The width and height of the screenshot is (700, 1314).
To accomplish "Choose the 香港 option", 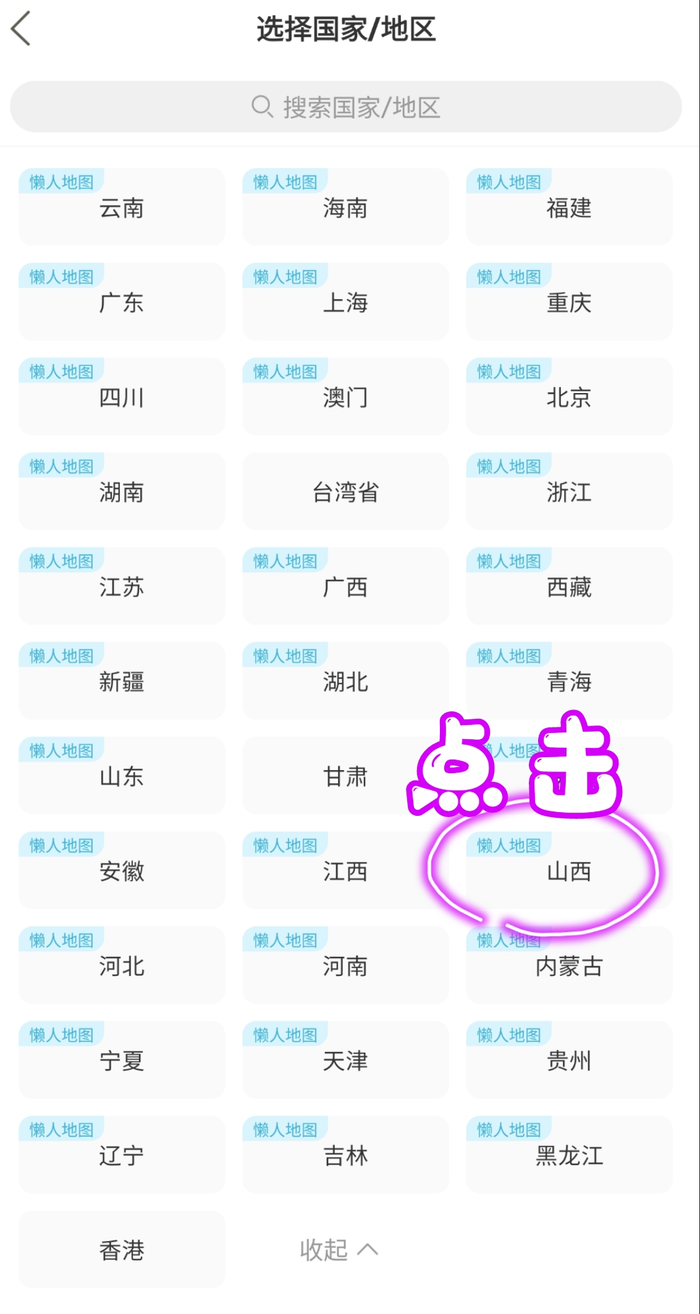I will coord(122,1250).
